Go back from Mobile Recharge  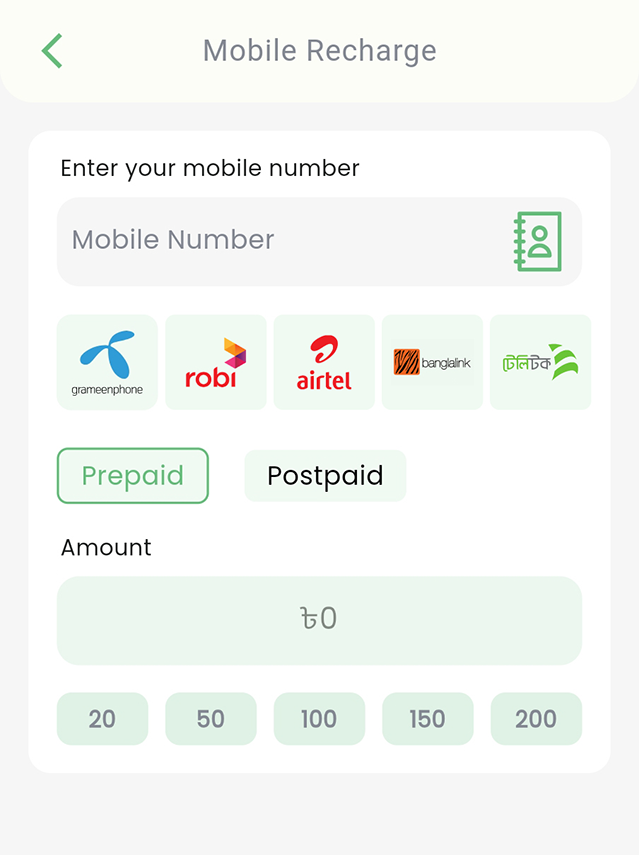click(x=52, y=51)
